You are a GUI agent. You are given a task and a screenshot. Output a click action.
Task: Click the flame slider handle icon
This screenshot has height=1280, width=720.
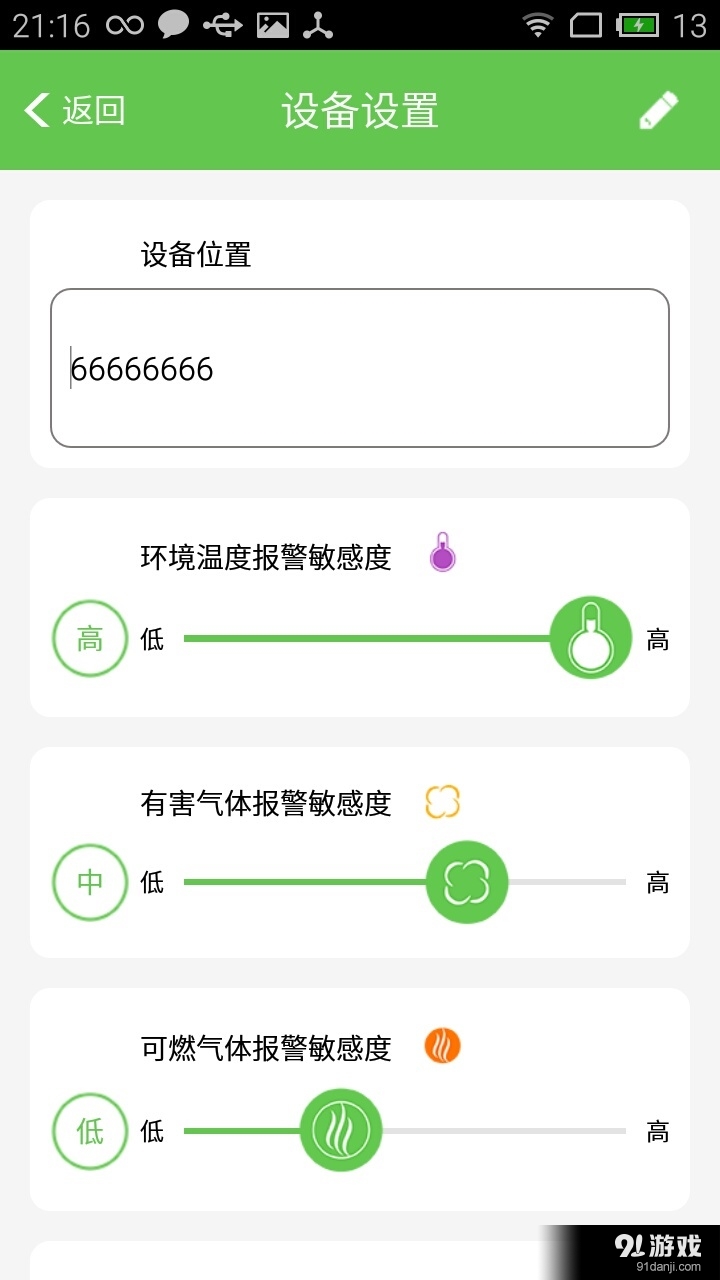click(x=340, y=1128)
